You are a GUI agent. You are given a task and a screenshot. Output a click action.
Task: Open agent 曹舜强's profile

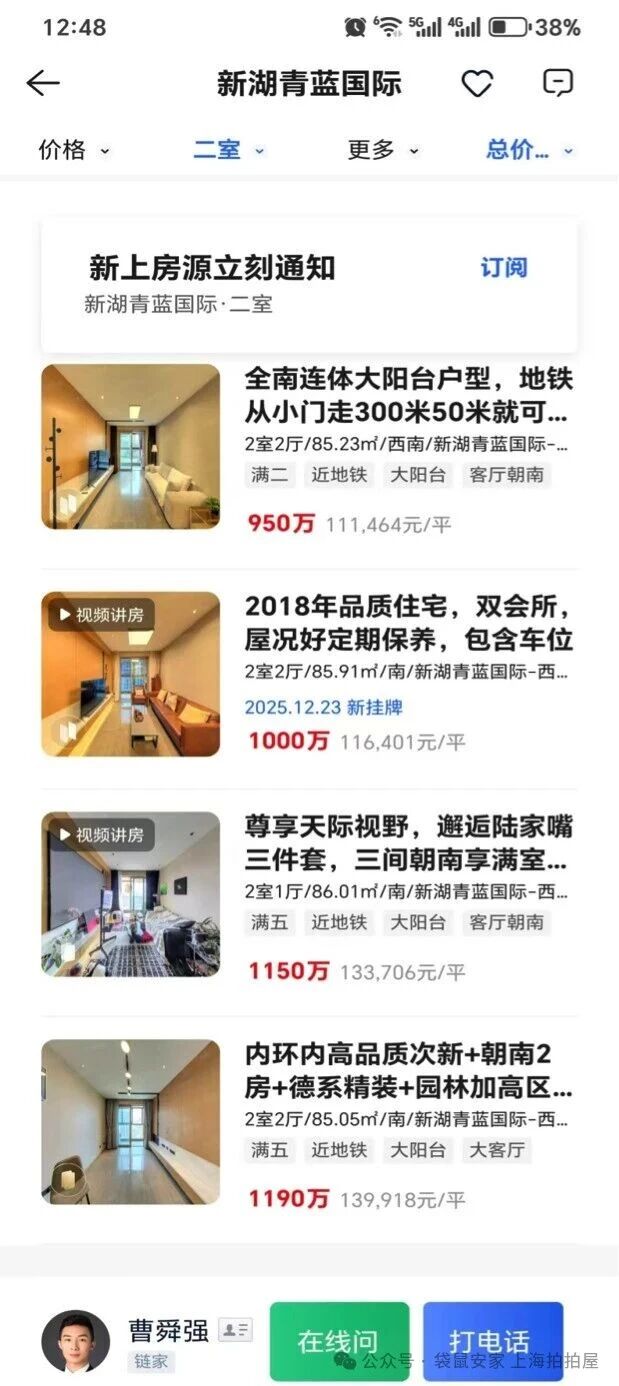(x=76, y=1340)
